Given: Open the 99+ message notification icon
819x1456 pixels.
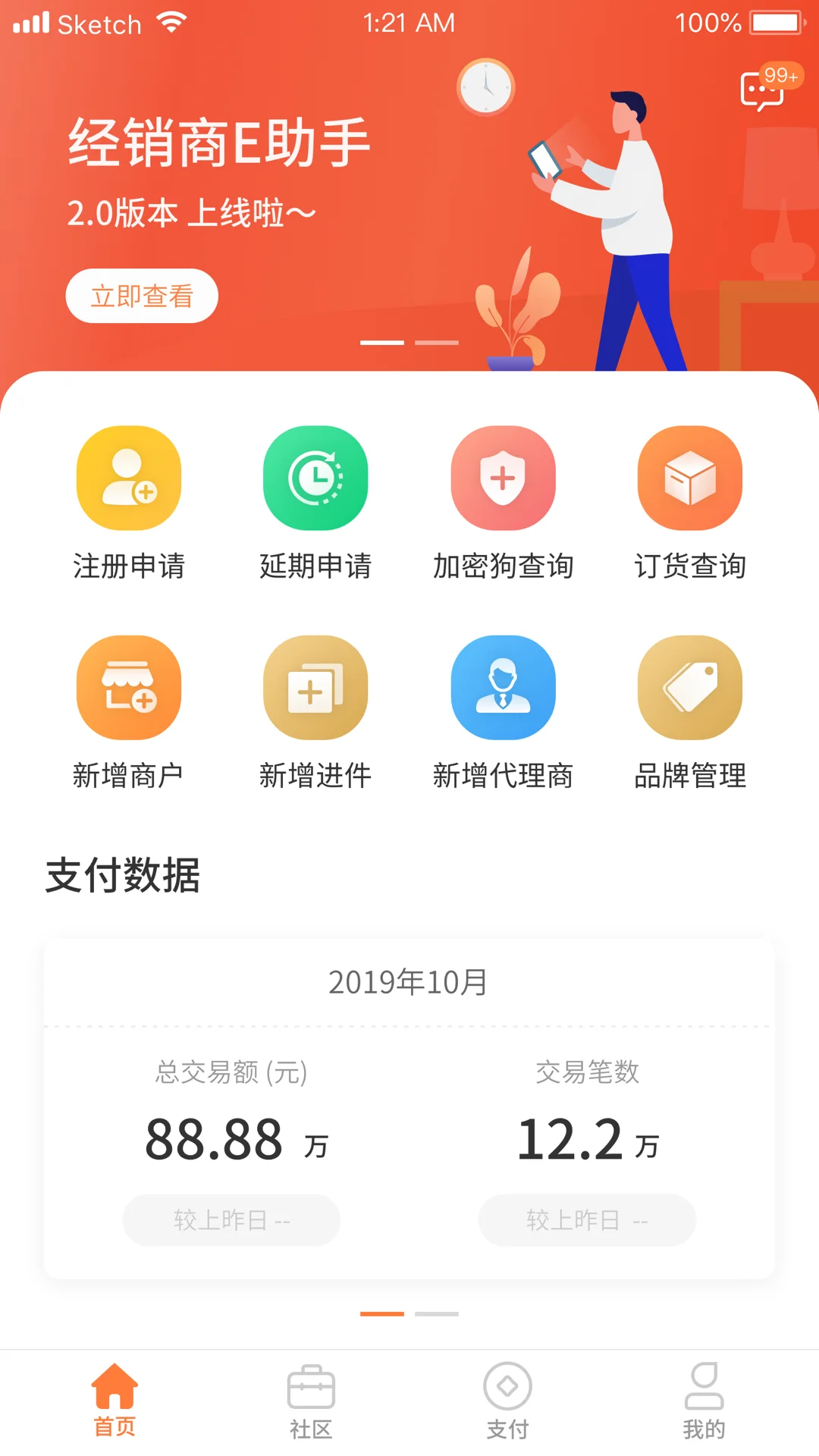Looking at the screenshot, I should click(x=761, y=89).
